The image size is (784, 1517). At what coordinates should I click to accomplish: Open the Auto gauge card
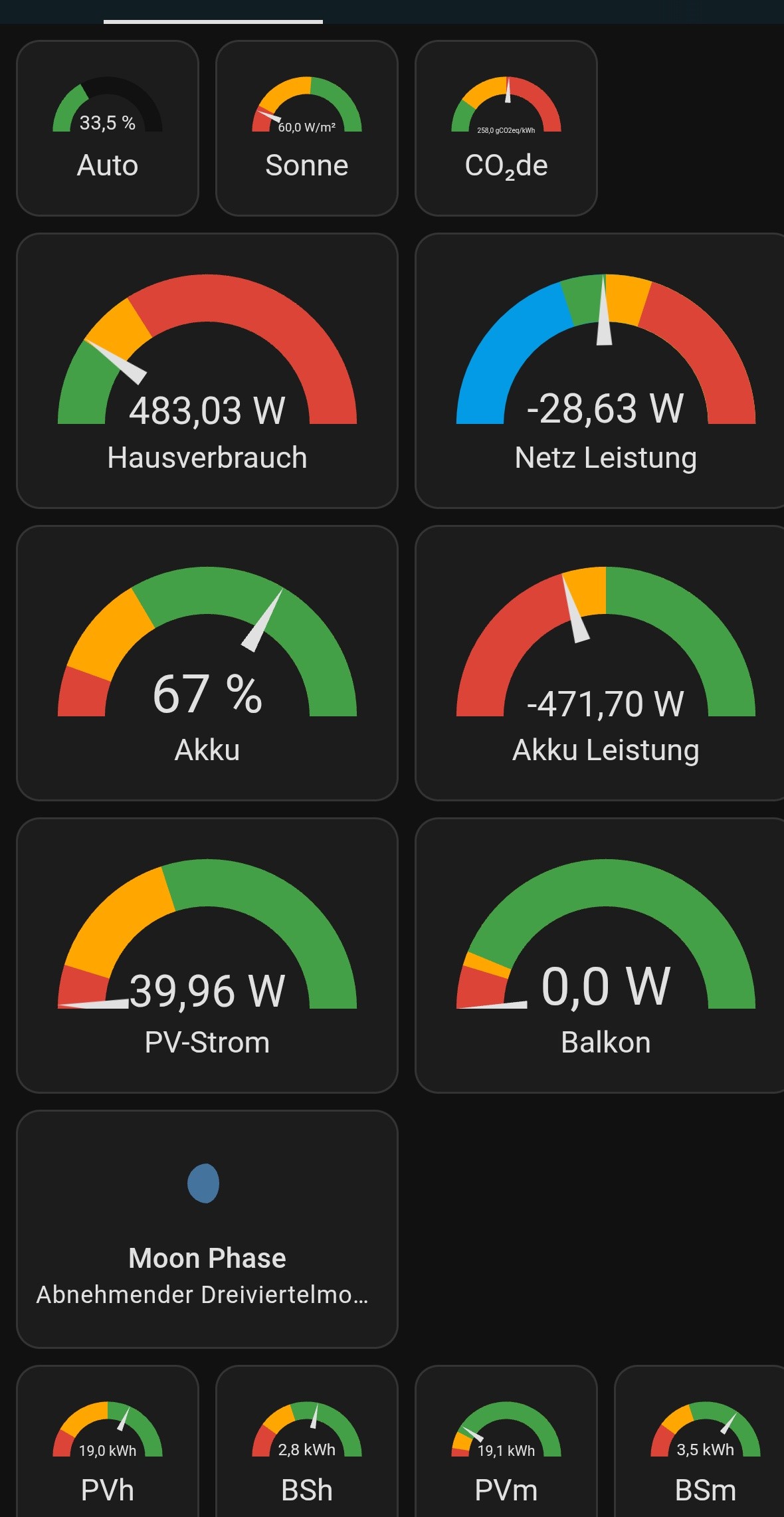[x=108, y=128]
